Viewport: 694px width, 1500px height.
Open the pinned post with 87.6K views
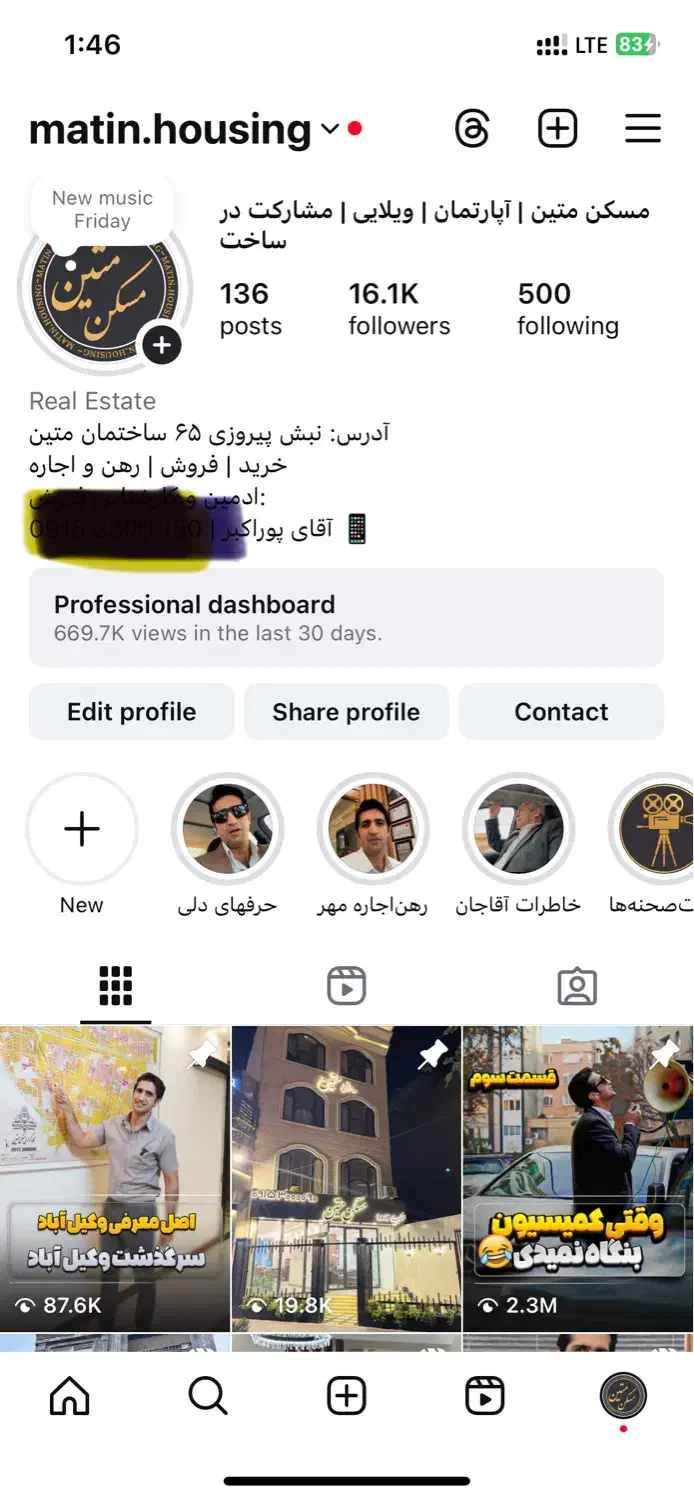click(115, 1178)
